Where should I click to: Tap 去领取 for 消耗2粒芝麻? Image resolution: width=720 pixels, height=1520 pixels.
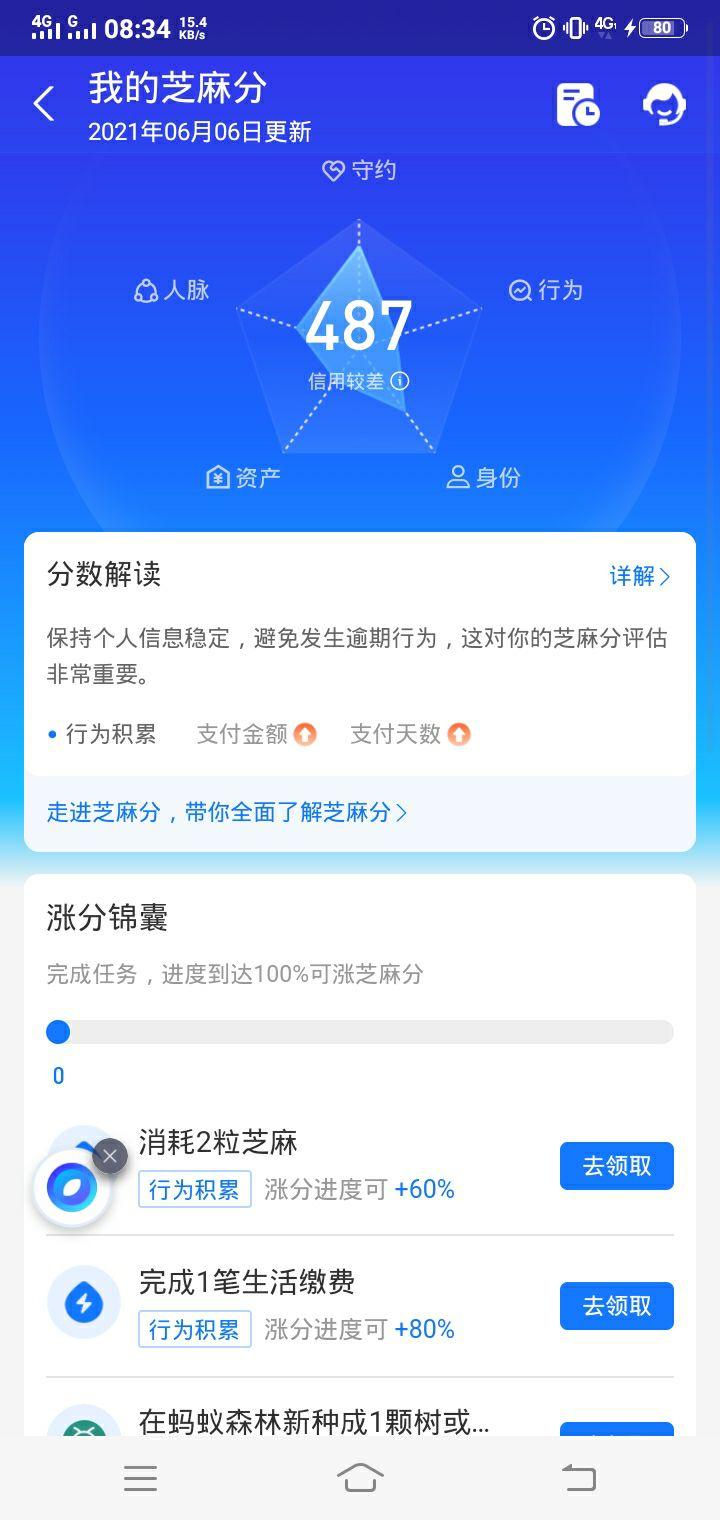[617, 1166]
